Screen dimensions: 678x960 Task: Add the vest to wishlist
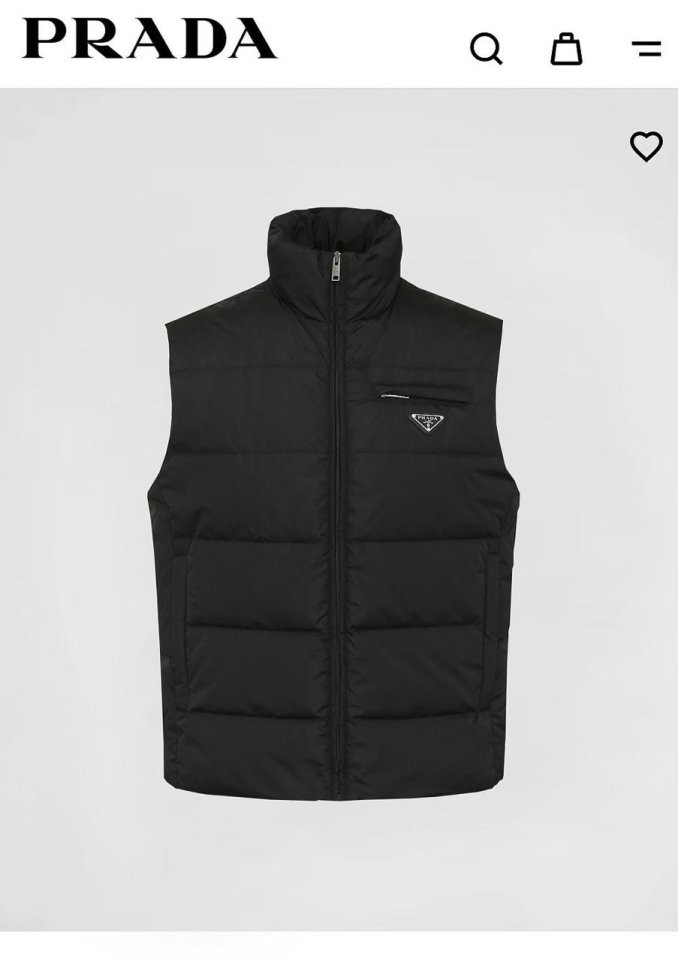(646, 147)
